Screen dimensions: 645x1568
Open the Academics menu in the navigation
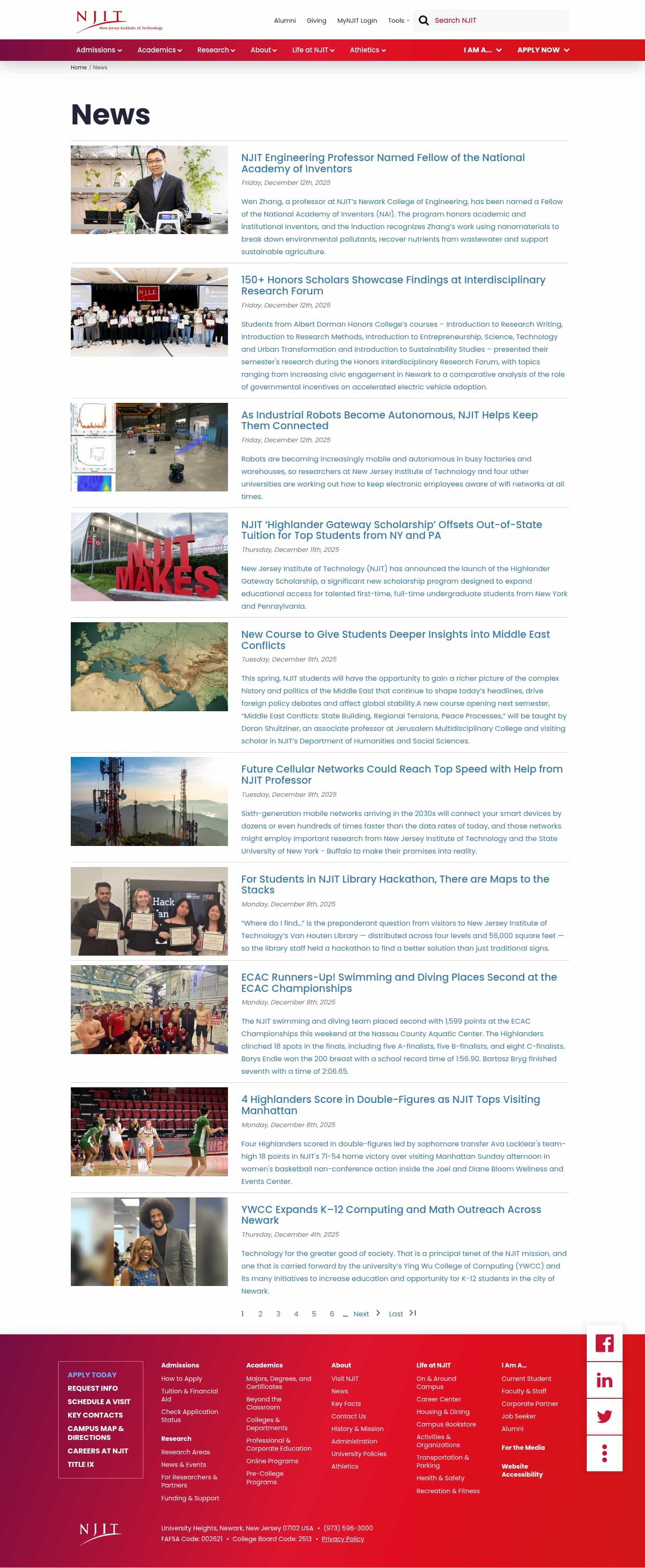[x=159, y=50]
